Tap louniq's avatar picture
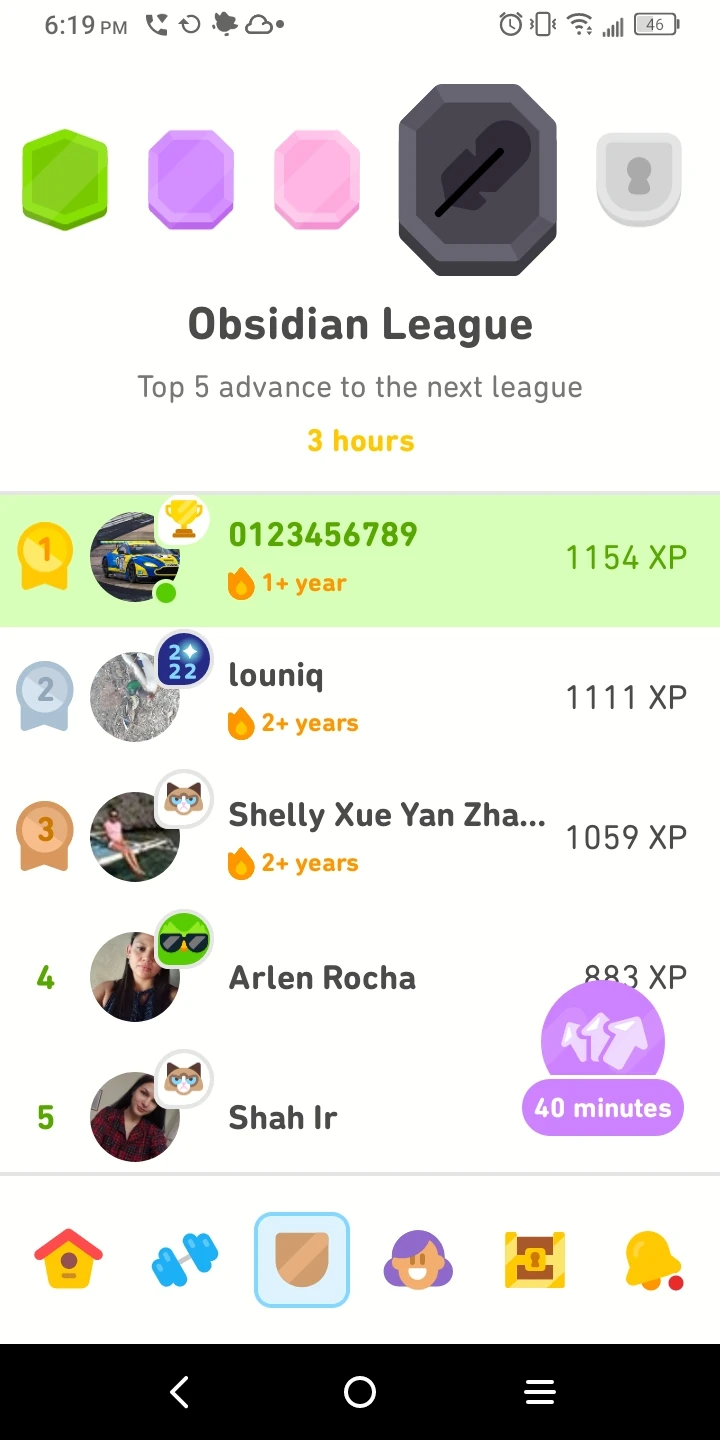The height and width of the screenshot is (1440, 720). pos(134,697)
